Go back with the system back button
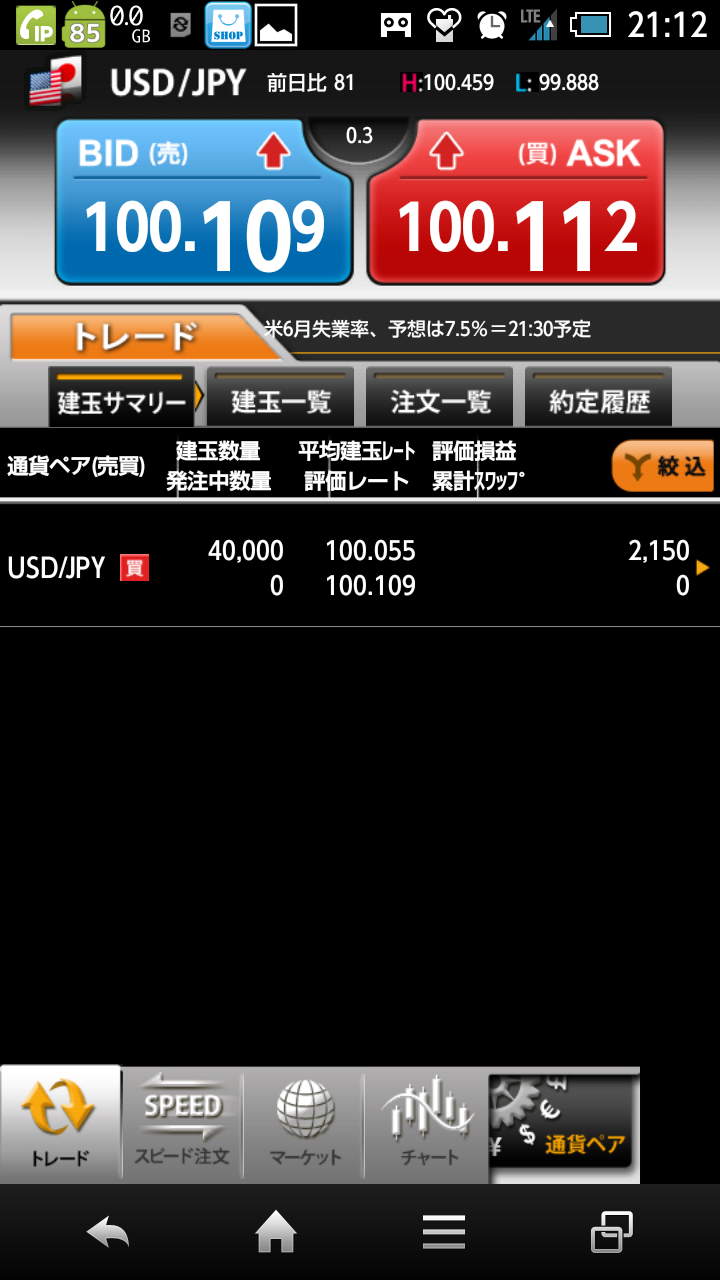The height and width of the screenshot is (1280, 720). click(x=108, y=1233)
